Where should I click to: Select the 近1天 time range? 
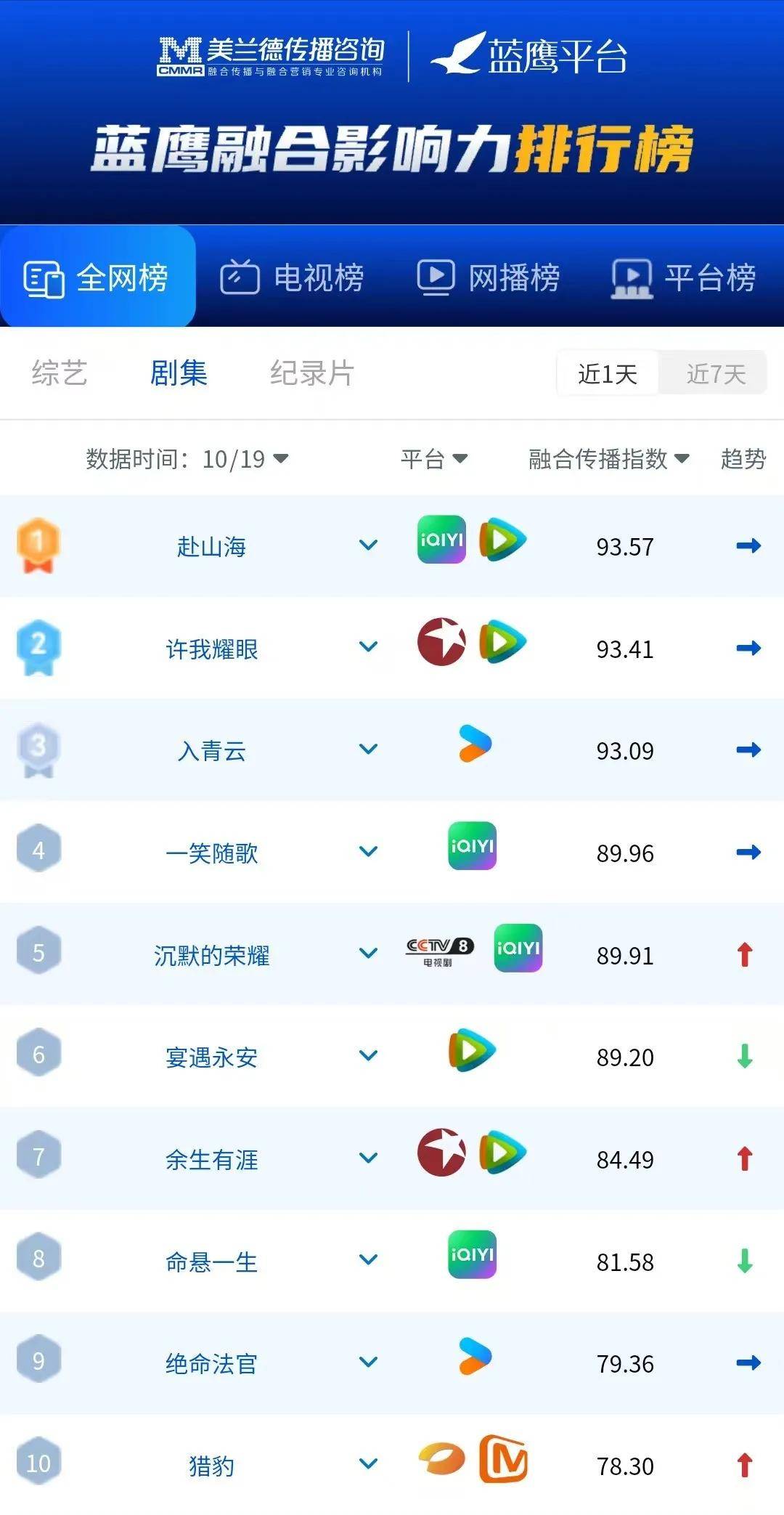point(608,374)
